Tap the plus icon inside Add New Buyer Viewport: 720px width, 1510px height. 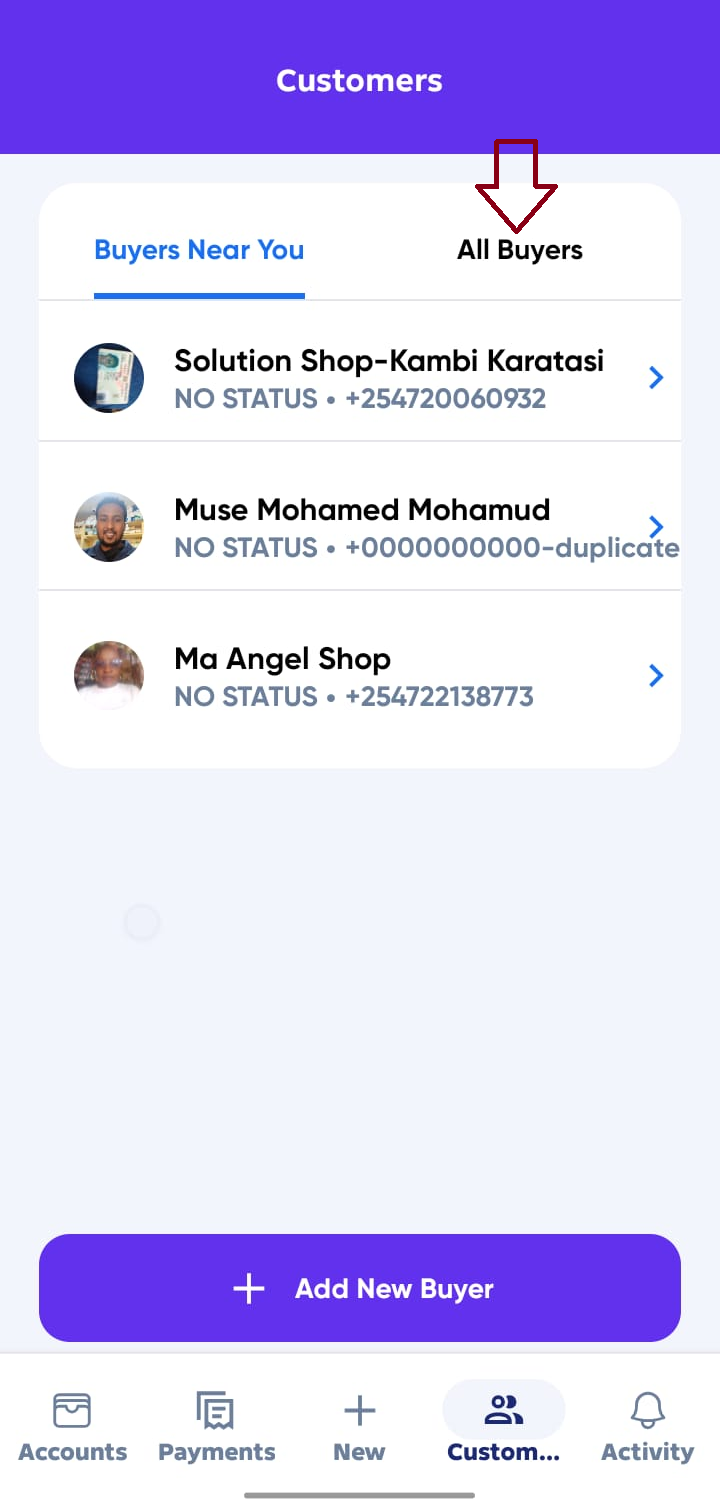click(247, 1288)
